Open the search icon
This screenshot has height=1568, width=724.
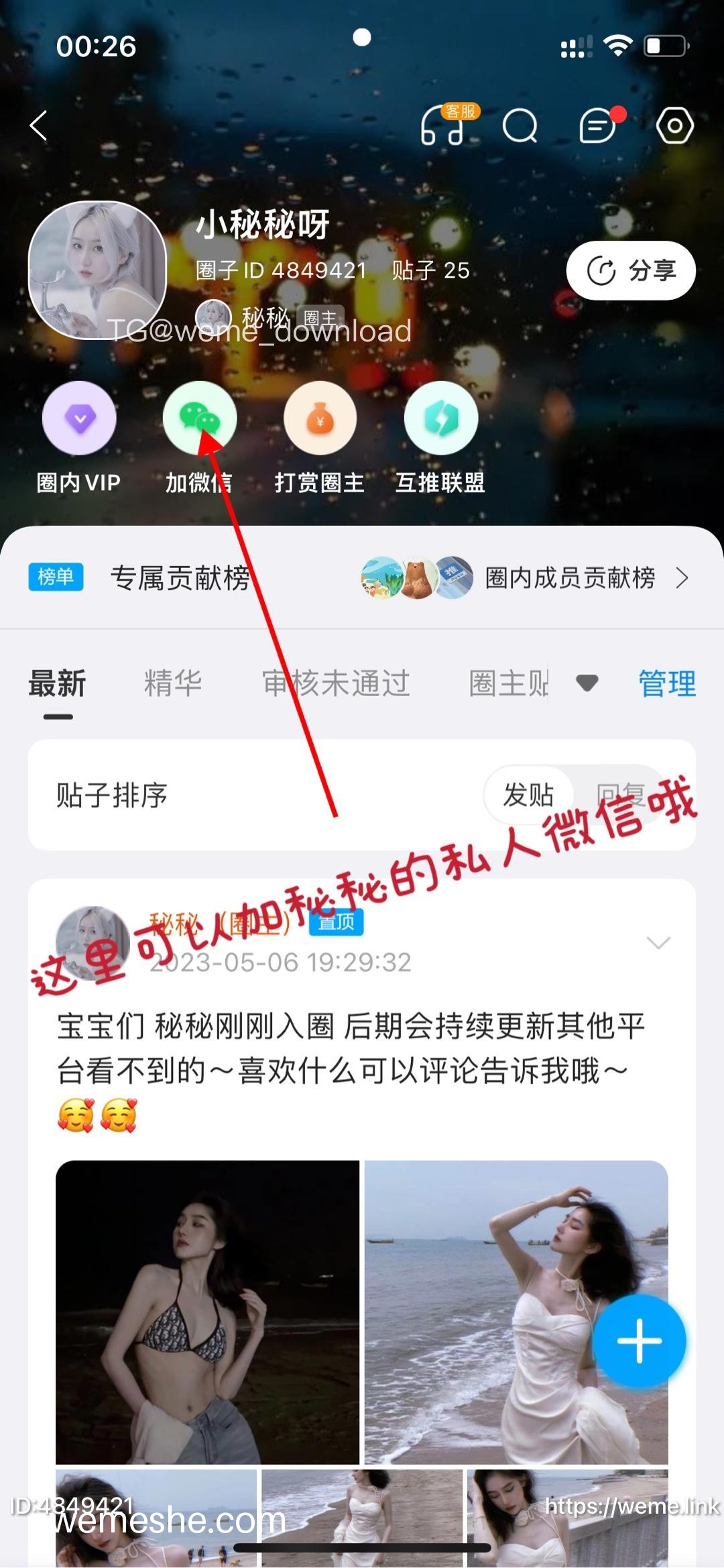point(520,126)
